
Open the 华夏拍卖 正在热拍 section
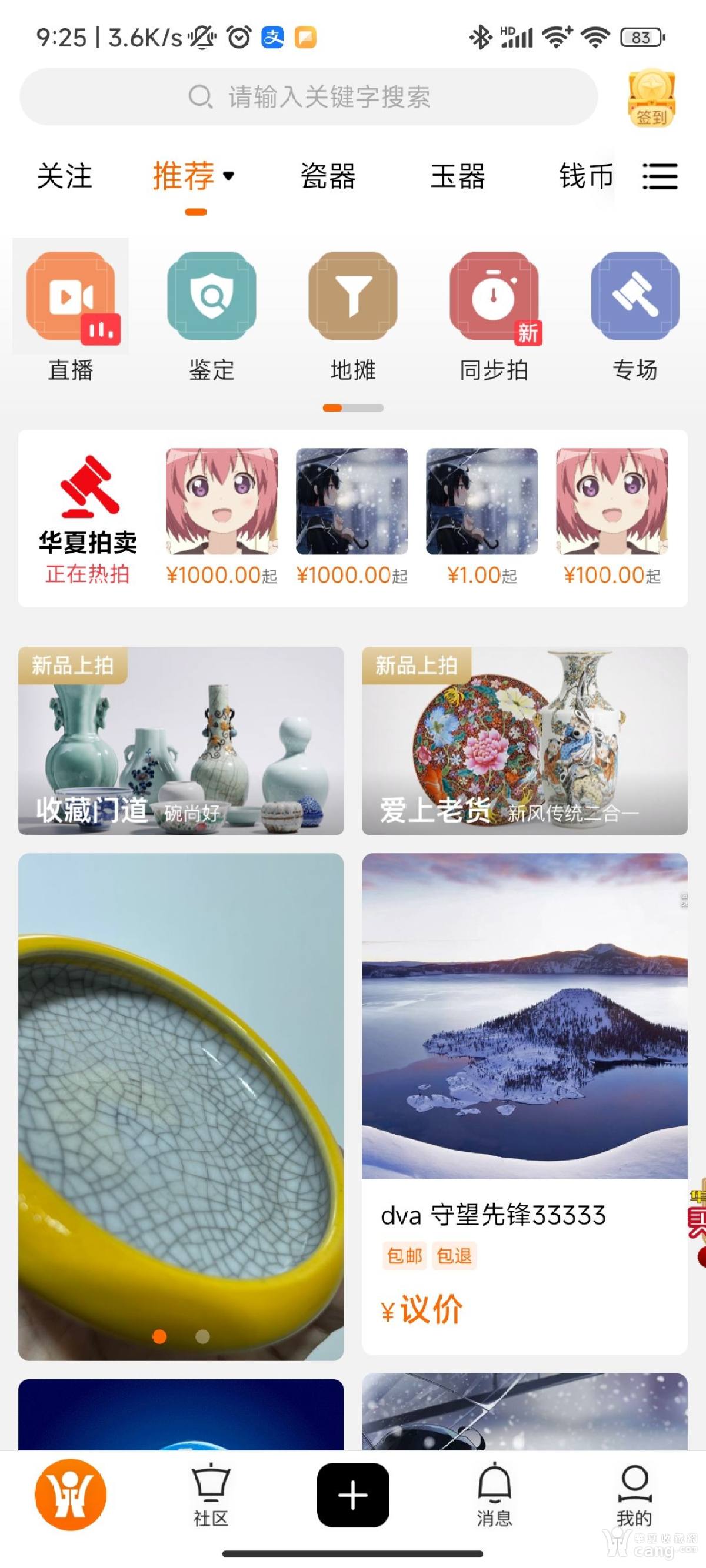point(88,519)
